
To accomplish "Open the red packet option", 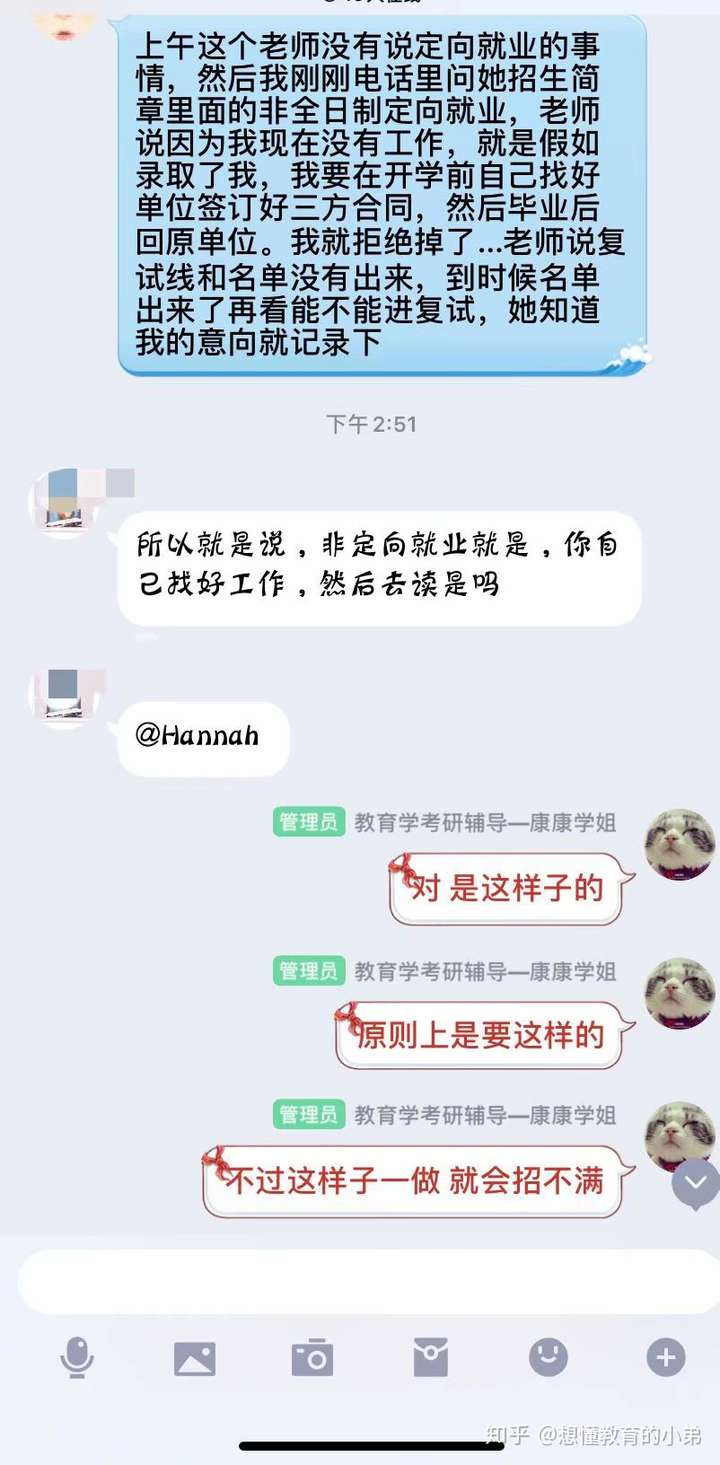I will 431,1358.
